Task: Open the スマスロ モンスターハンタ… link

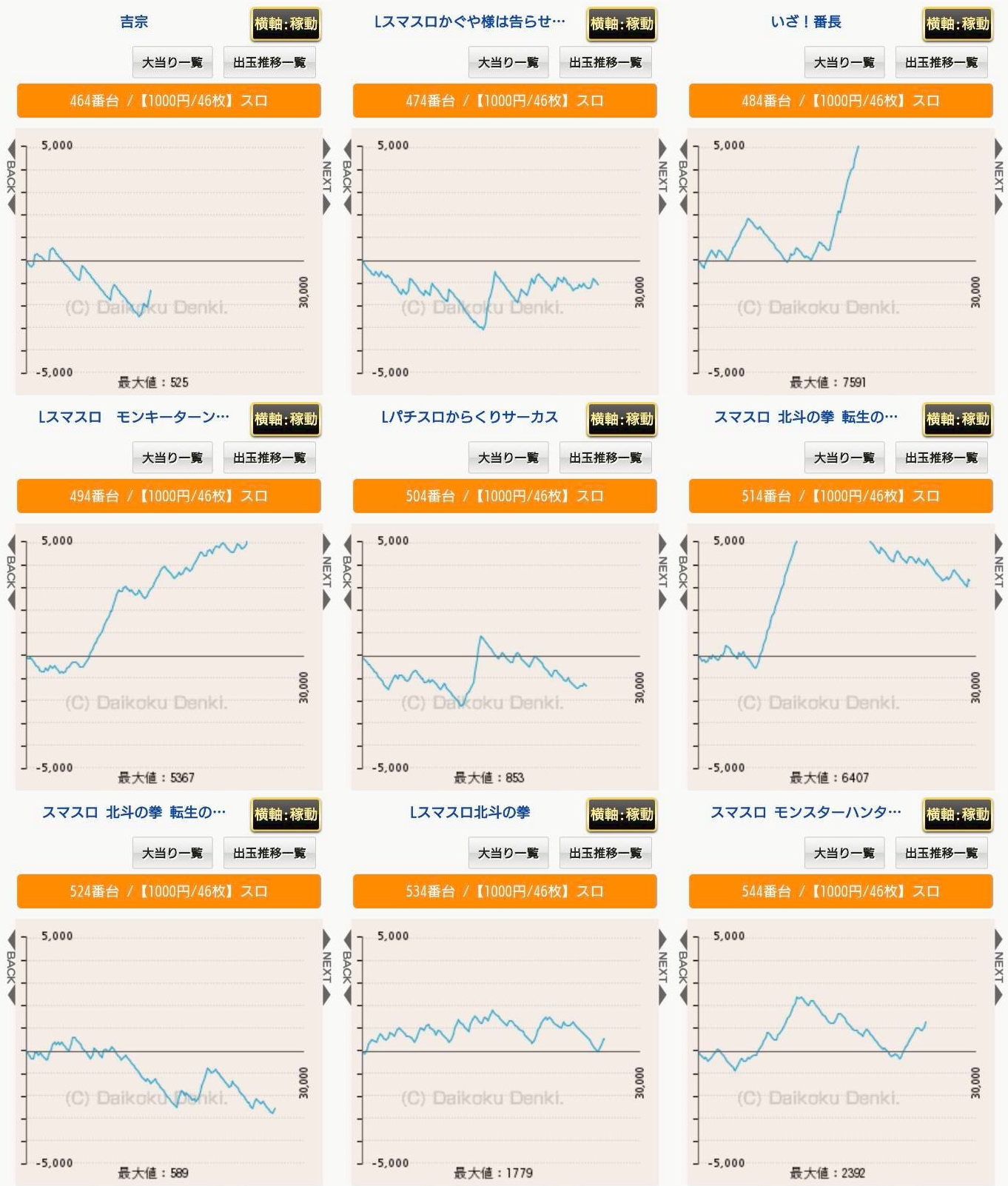Action: (x=806, y=813)
